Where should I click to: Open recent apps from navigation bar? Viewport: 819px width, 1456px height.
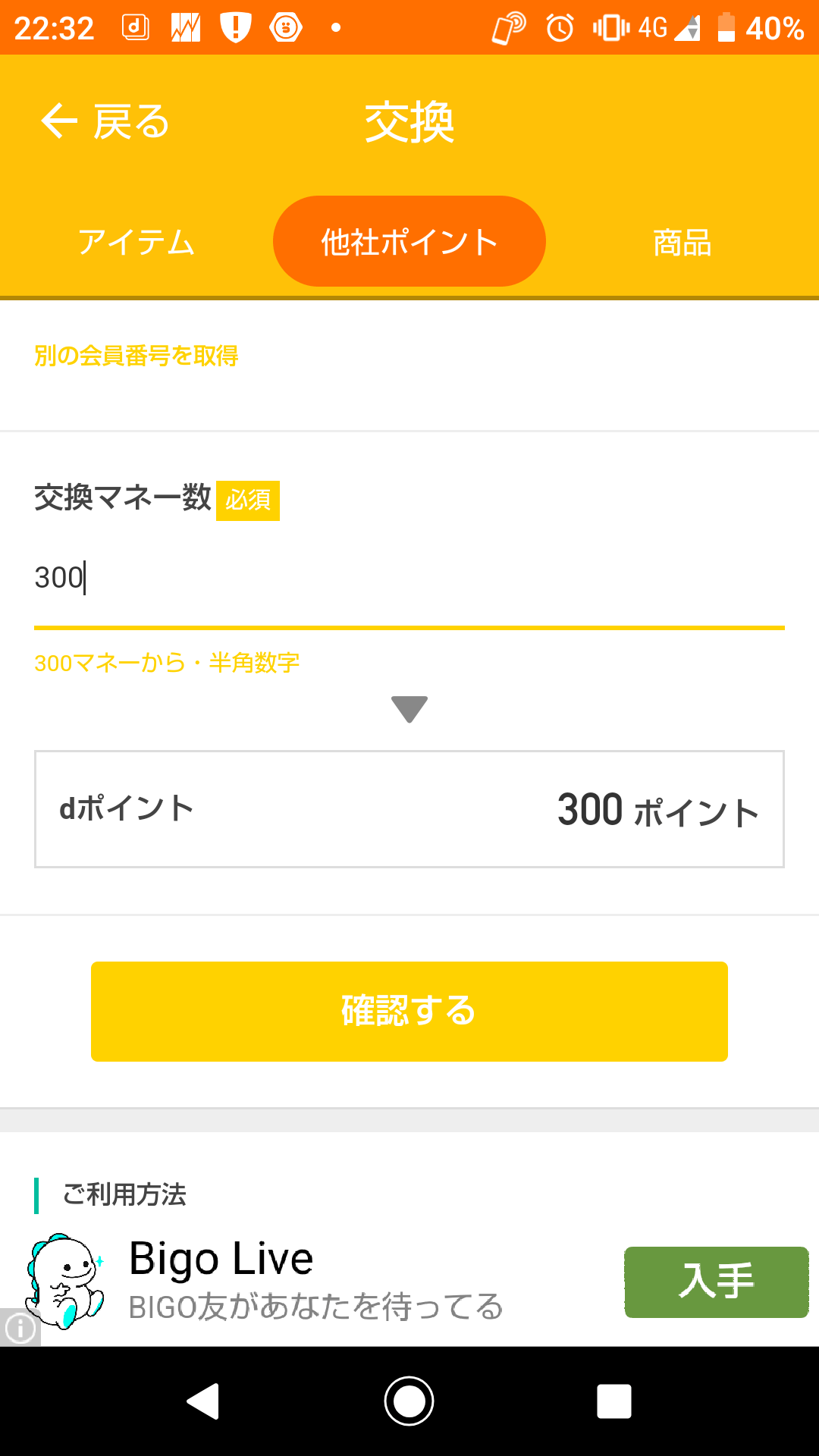613,1401
